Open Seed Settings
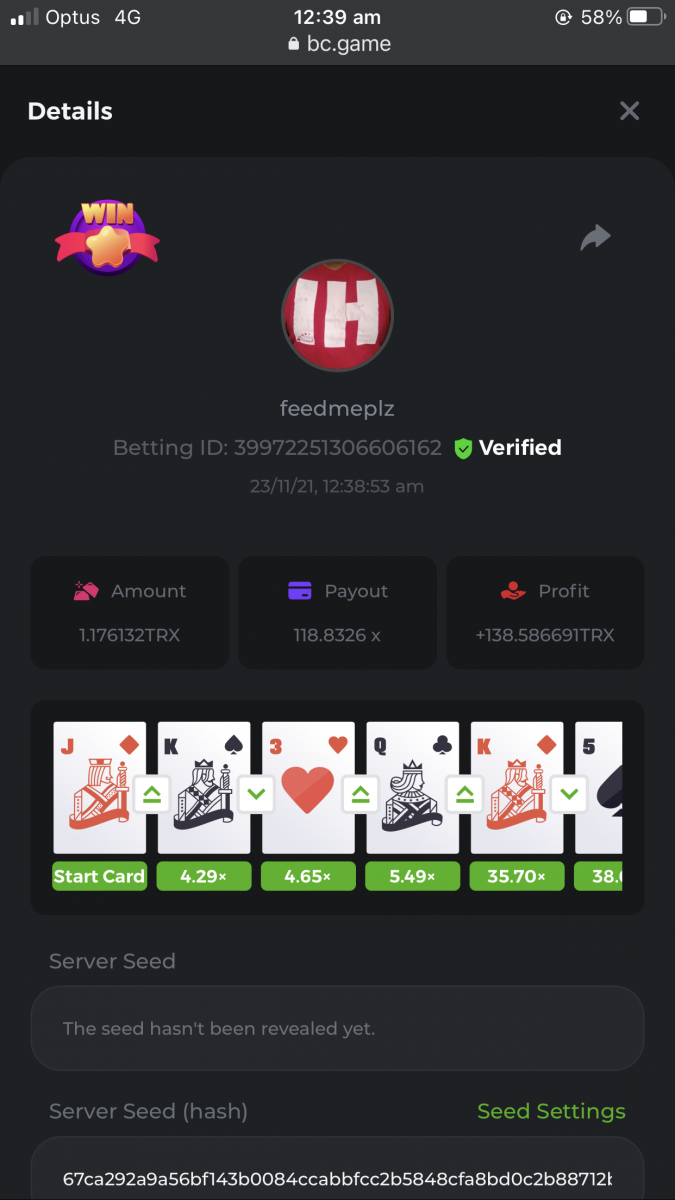Screen dimensions: 675x1200 coord(551,1111)
